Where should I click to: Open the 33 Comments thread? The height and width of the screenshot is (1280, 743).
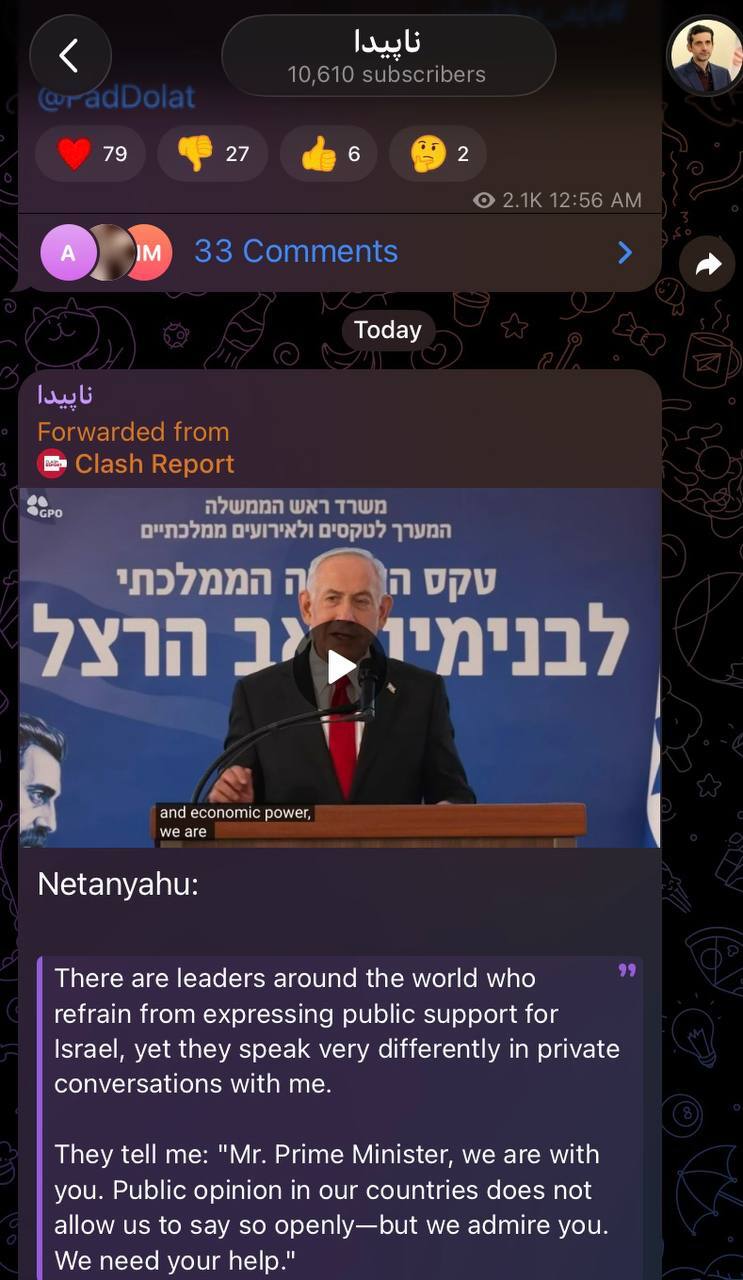click(340, 252)
